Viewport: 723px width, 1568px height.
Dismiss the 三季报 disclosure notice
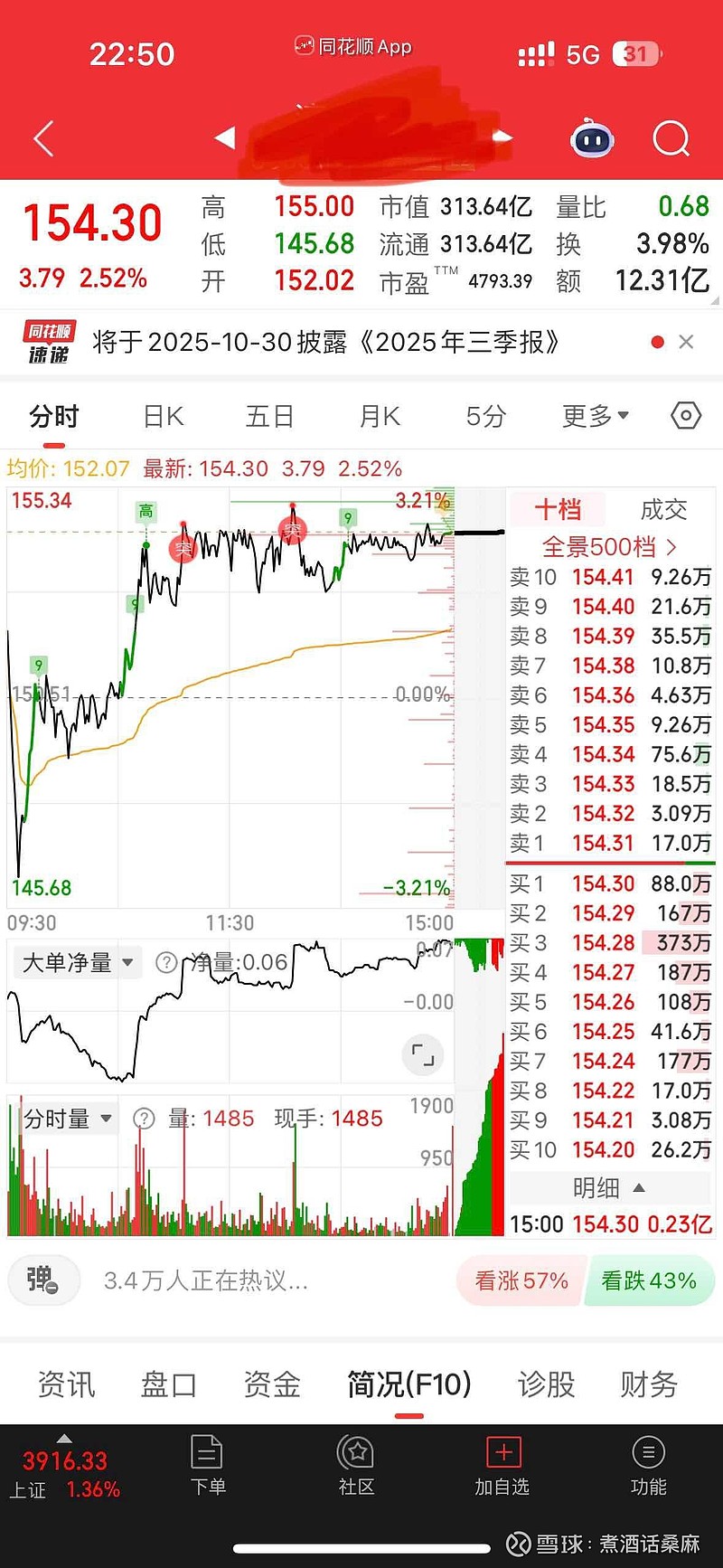pyautogui.click(x=686, y=342)
